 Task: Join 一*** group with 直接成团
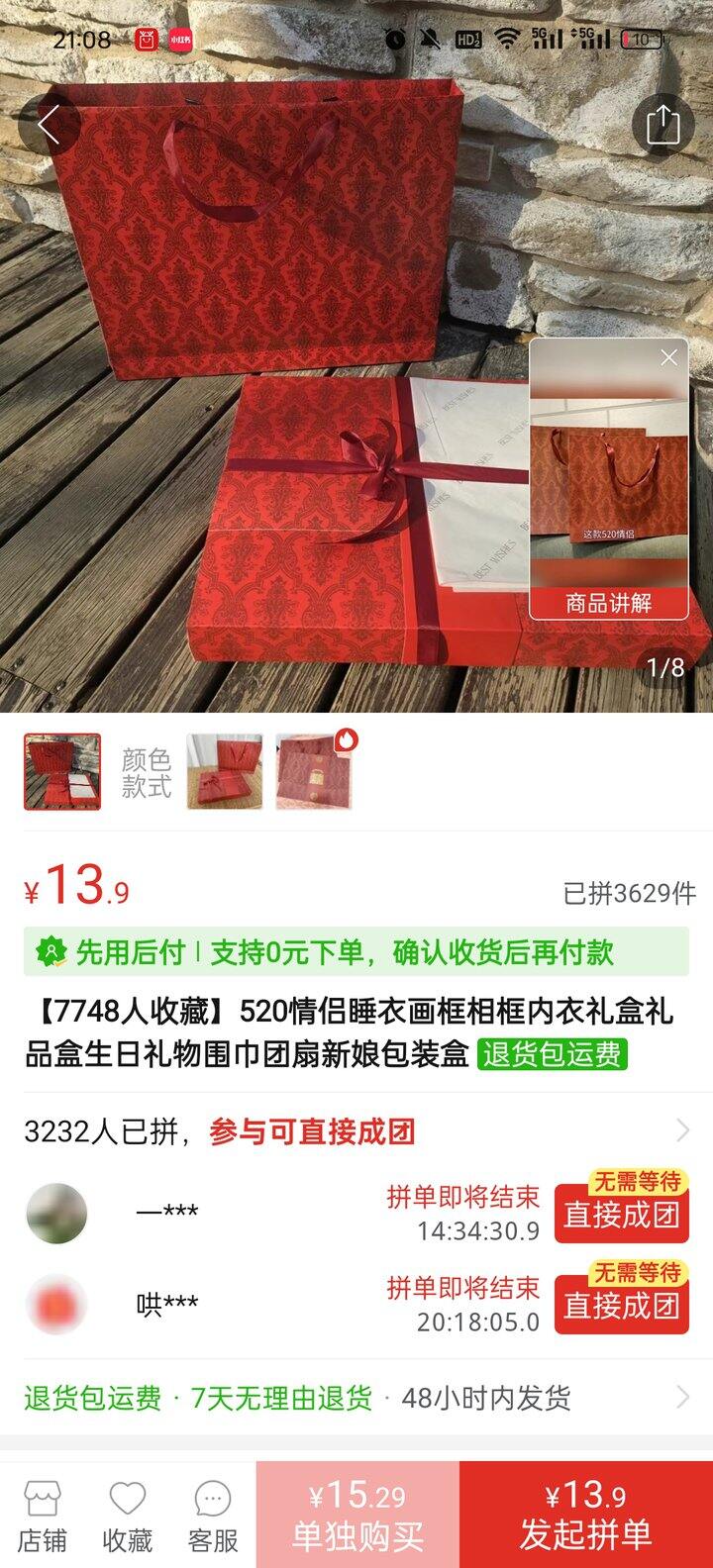621,1215
